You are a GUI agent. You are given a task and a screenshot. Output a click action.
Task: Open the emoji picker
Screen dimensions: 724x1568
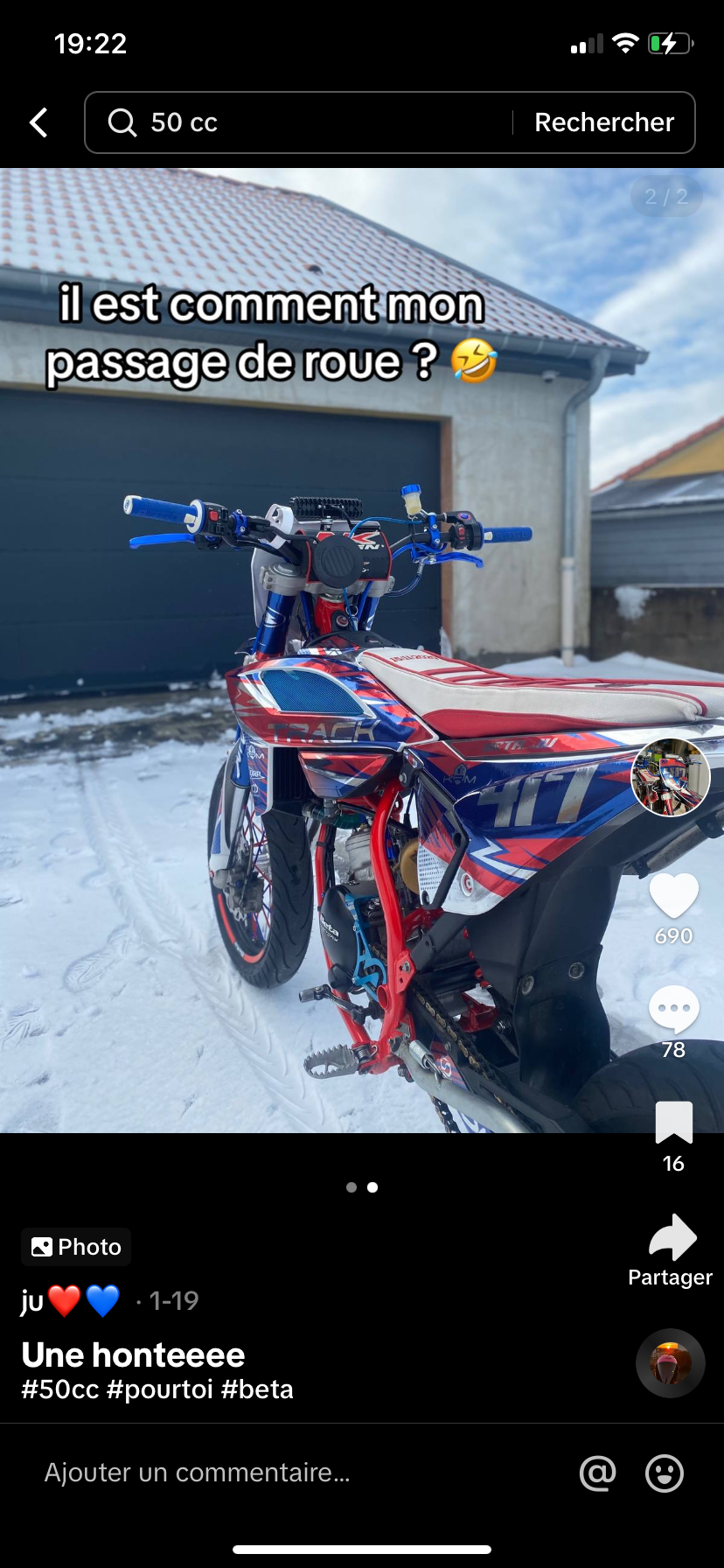click(665, 1473)
